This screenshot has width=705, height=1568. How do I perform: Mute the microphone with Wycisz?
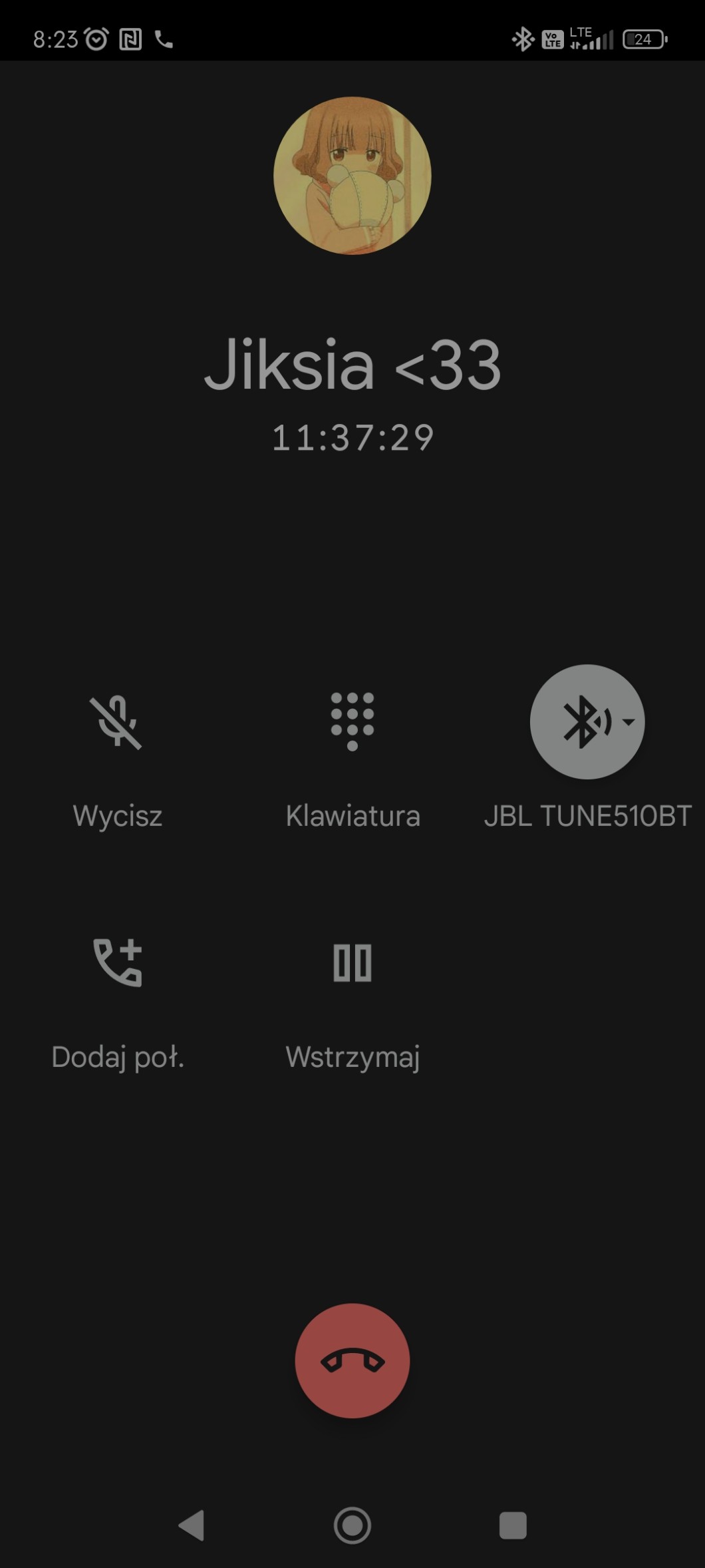pos(117,723)
